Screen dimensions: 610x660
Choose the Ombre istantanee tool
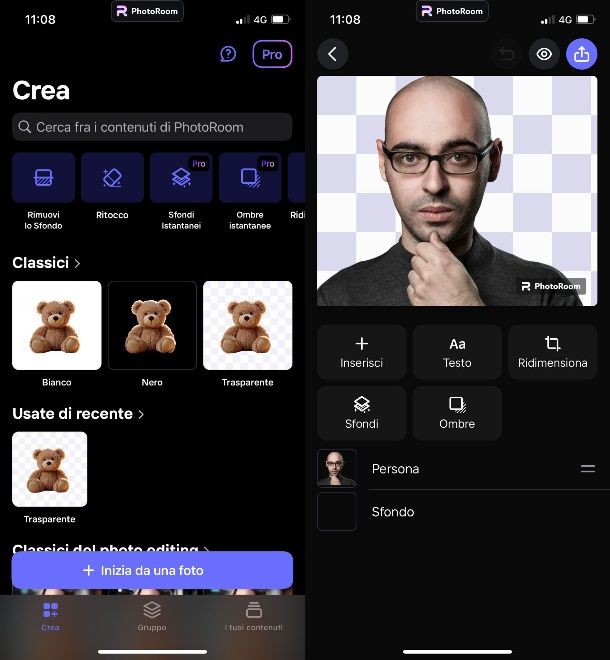(x=250, y=179)
